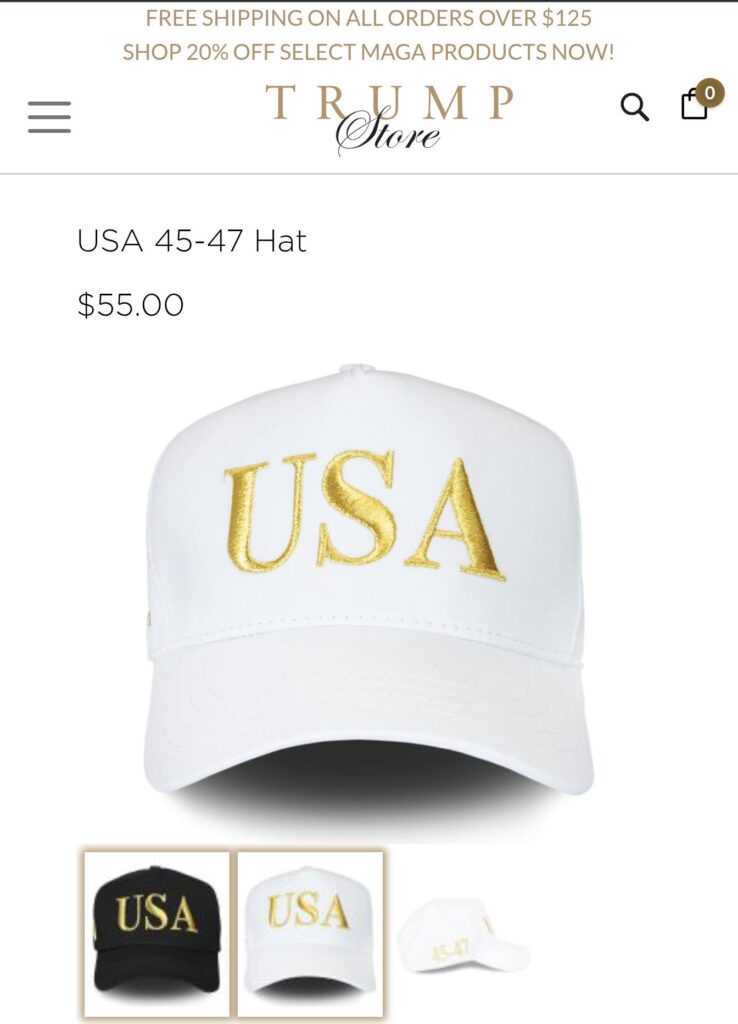Open the search magnifier

(x=634, y=106)
